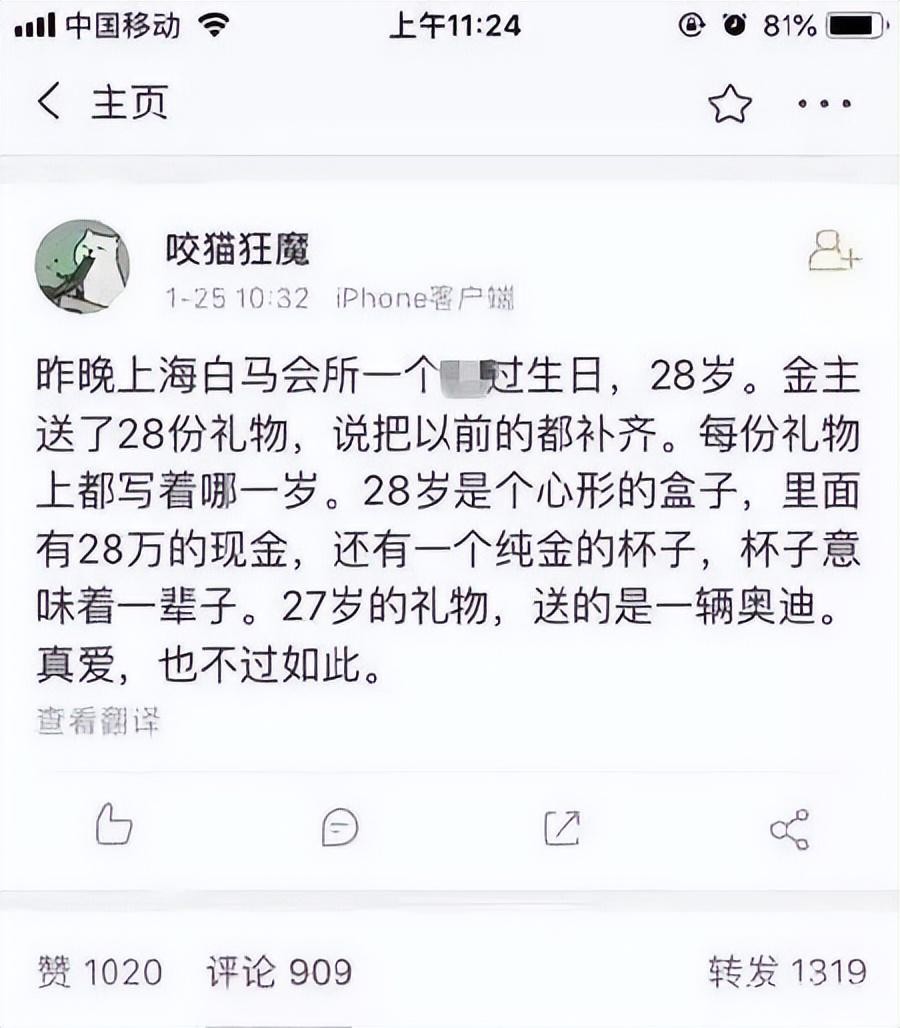Viewport: 900px width, 1028px height.
Task: Repost using the forward arrow icon
Action: click(561, 827)
